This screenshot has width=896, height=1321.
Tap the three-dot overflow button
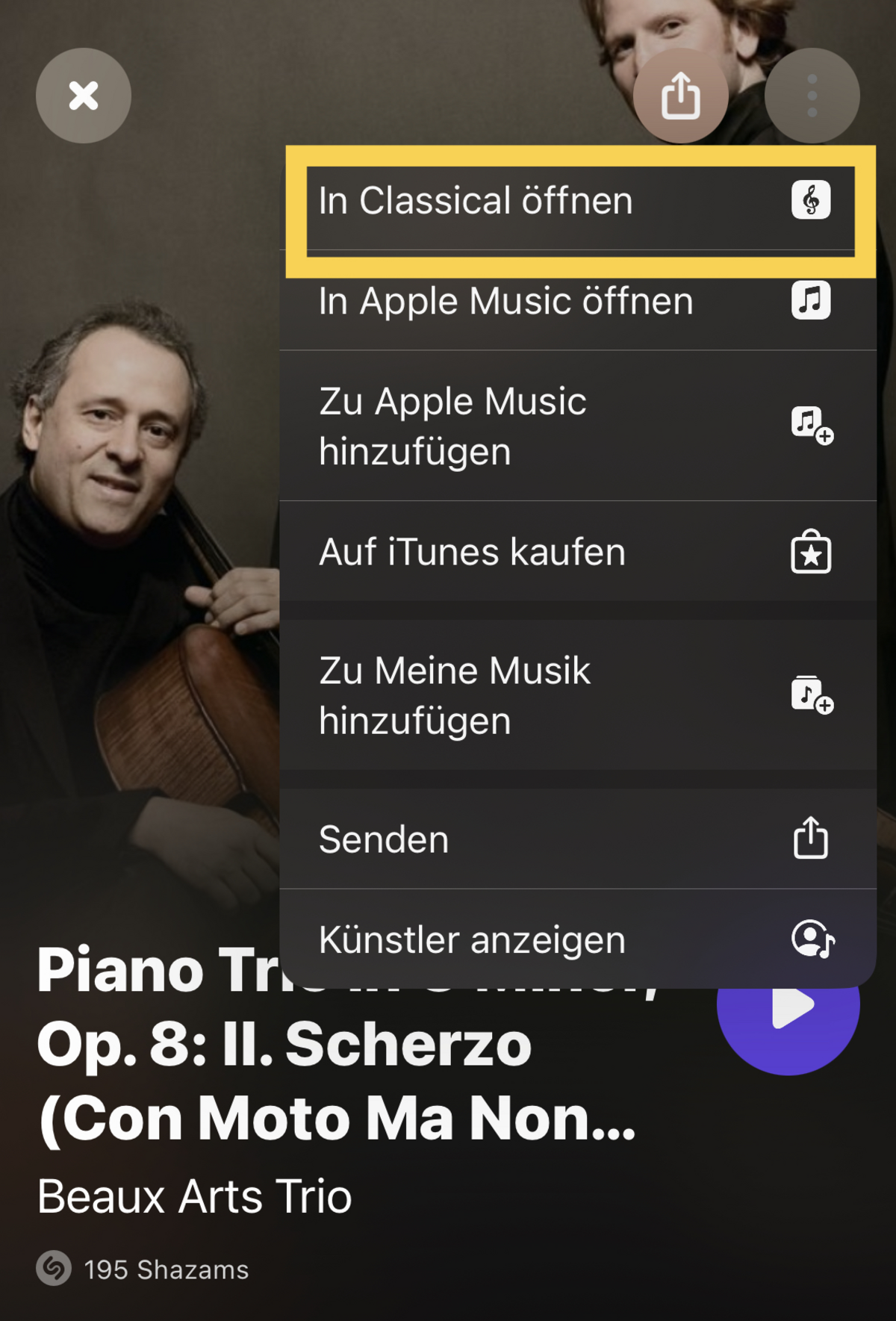(x=812, y=96)
